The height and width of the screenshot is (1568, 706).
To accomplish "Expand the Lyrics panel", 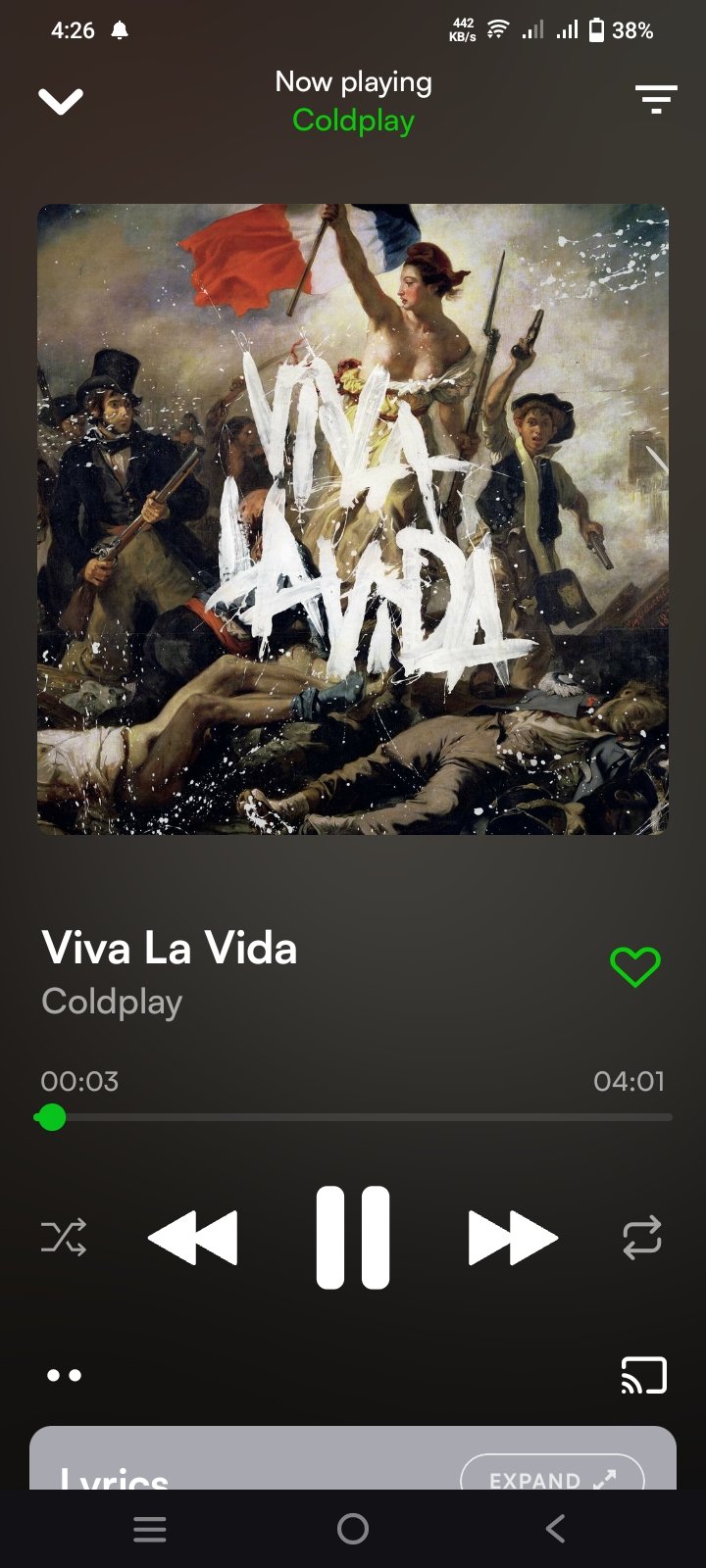I will coord(552,1475).
